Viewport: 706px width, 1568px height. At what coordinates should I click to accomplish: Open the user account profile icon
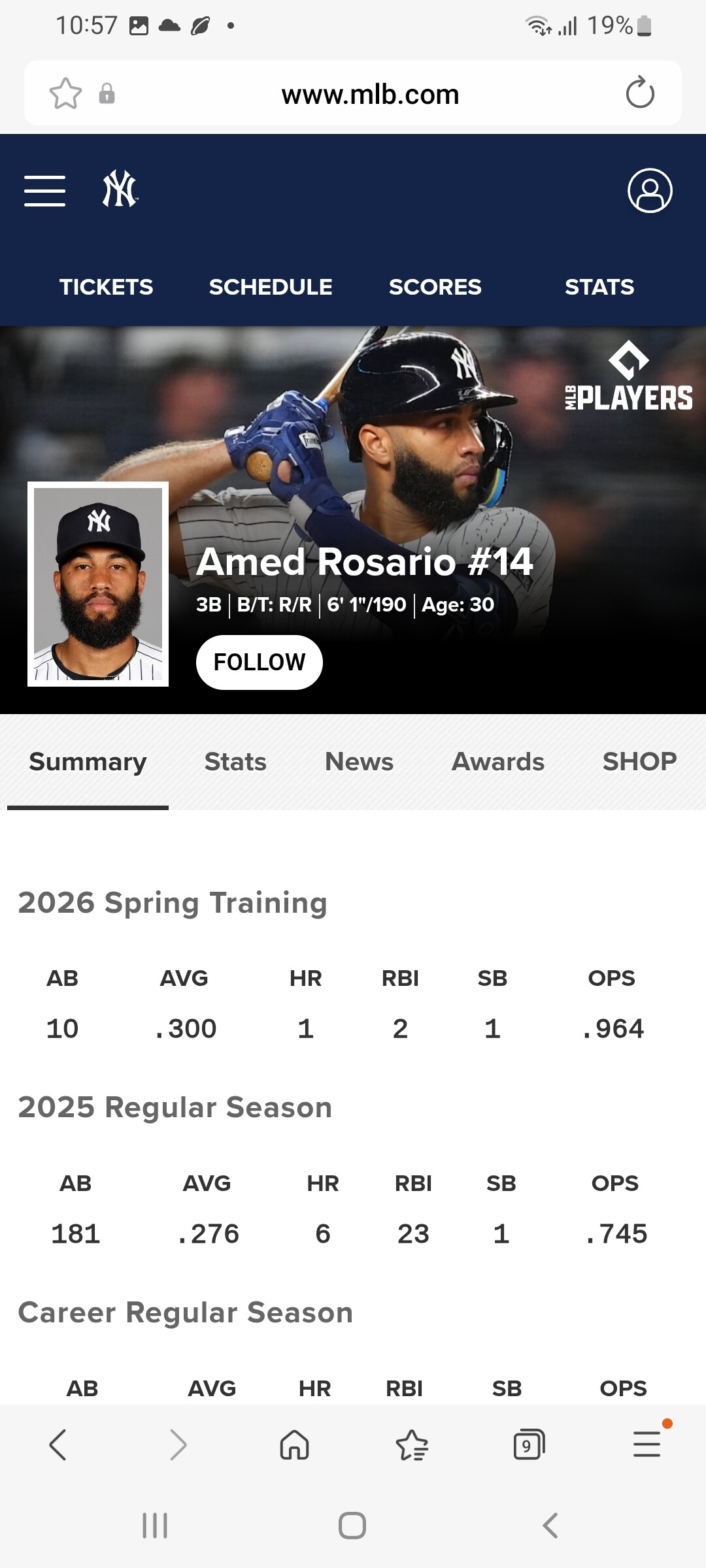click(x=649, y=191)
